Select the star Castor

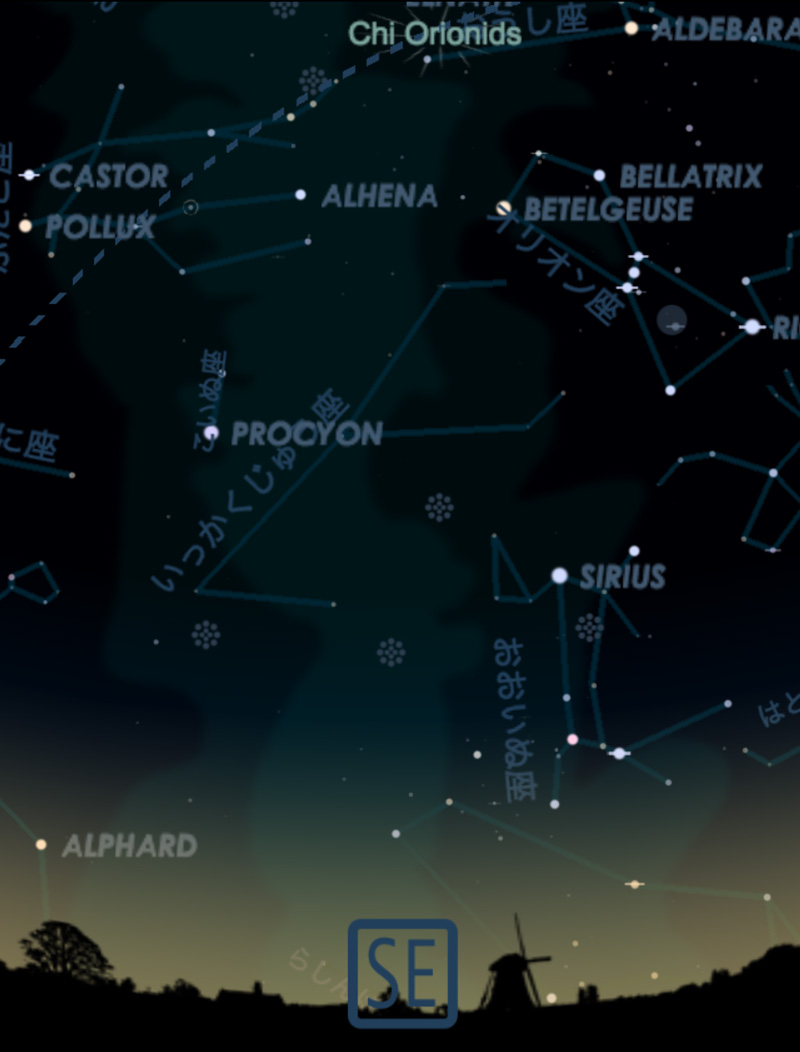pos(29,175)
